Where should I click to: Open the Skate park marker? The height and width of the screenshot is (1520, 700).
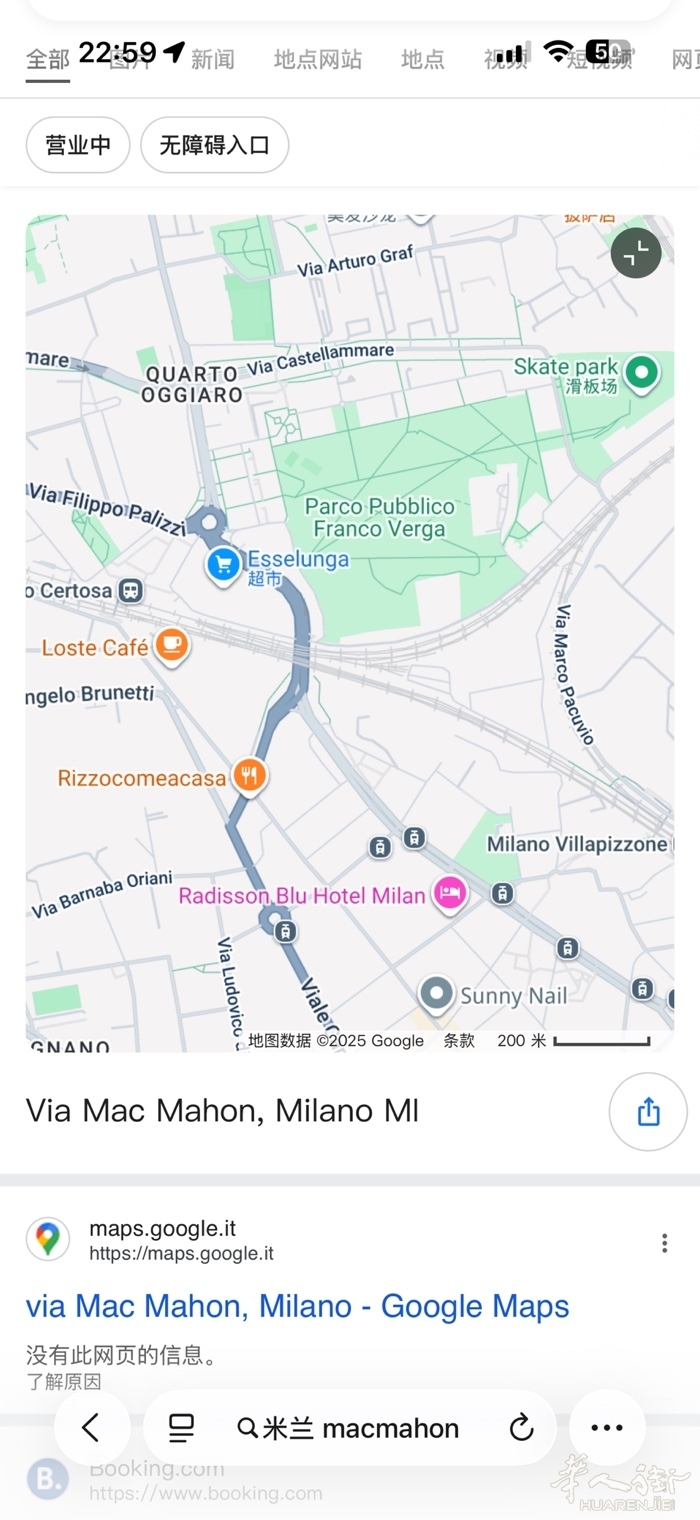pyautogui.click(x=641, y=373)
